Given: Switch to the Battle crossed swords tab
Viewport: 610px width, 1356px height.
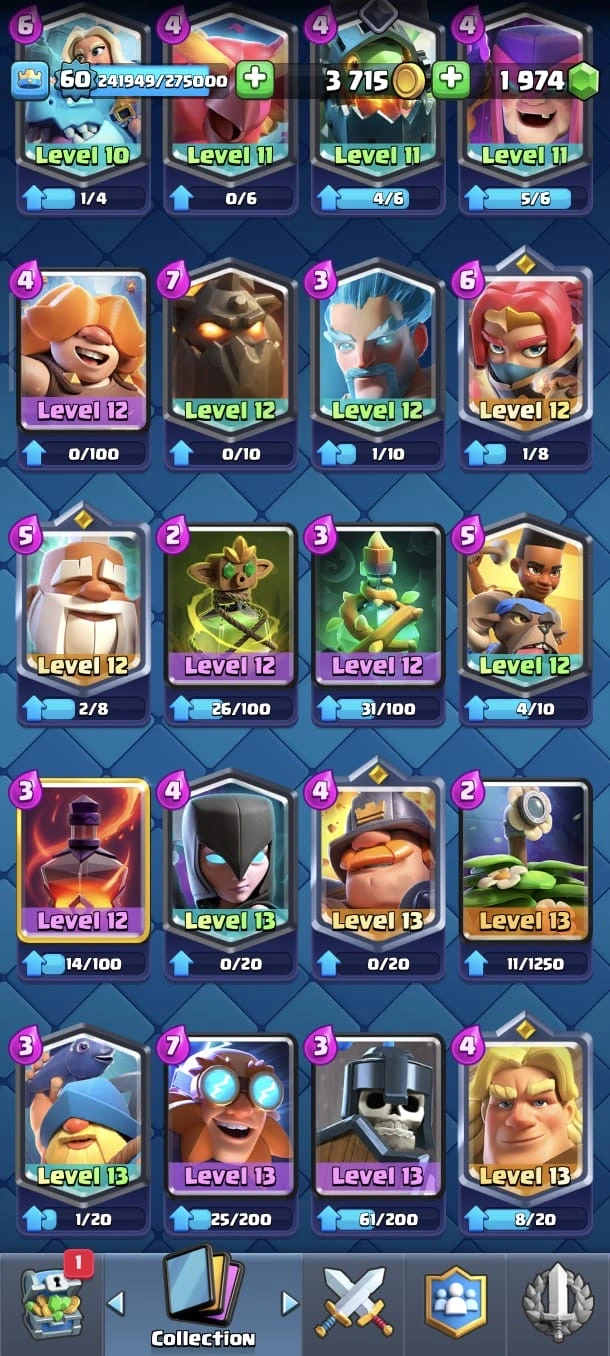Looking at the screenshot, I should click(357, 1301).
